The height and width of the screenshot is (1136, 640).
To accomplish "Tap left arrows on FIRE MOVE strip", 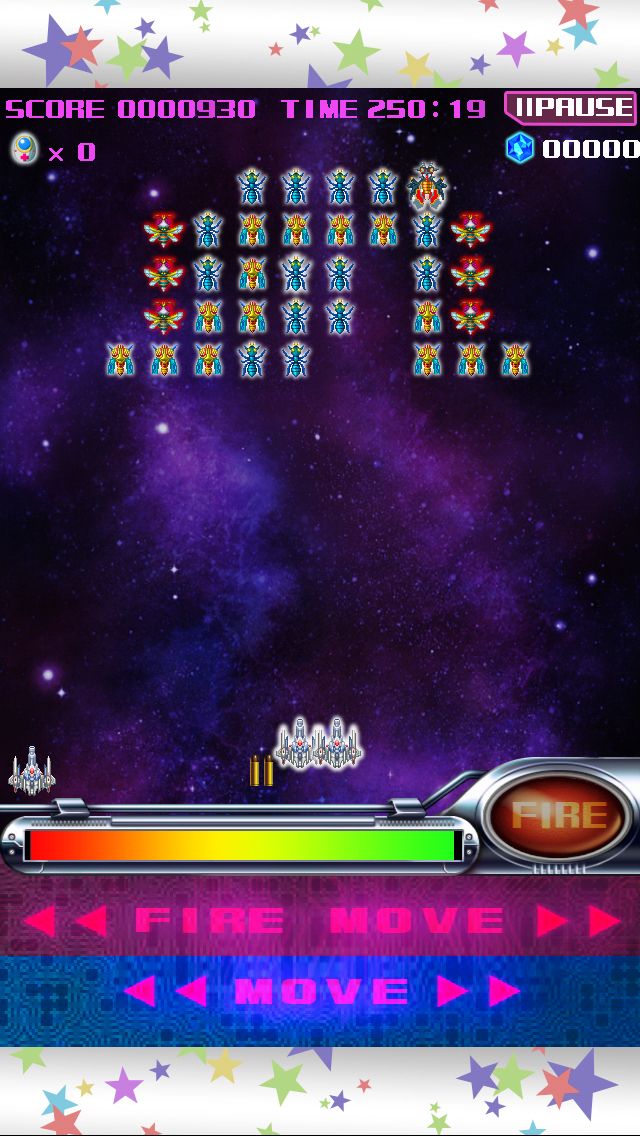I will [65, 921].
